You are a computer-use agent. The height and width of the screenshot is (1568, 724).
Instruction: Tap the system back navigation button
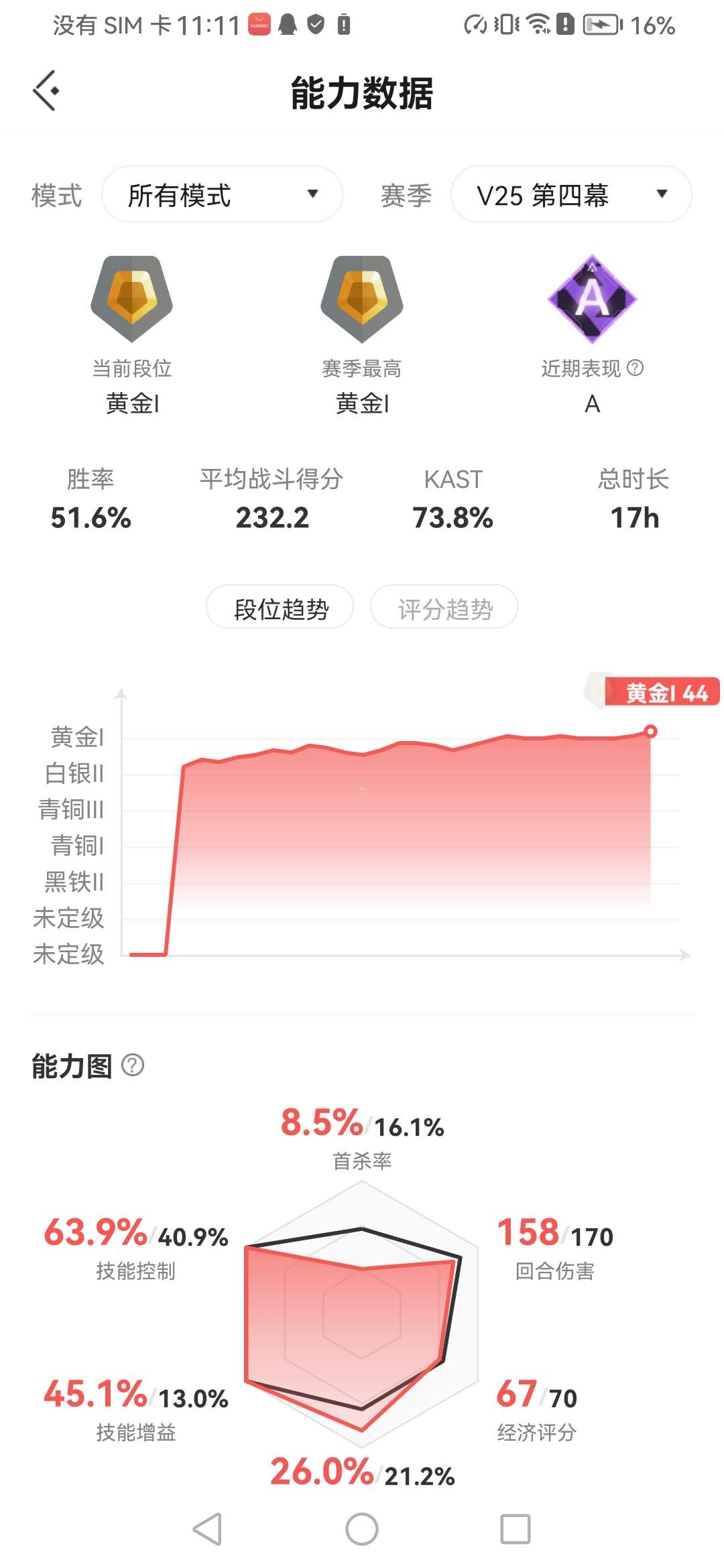[x=207, y=1529]
